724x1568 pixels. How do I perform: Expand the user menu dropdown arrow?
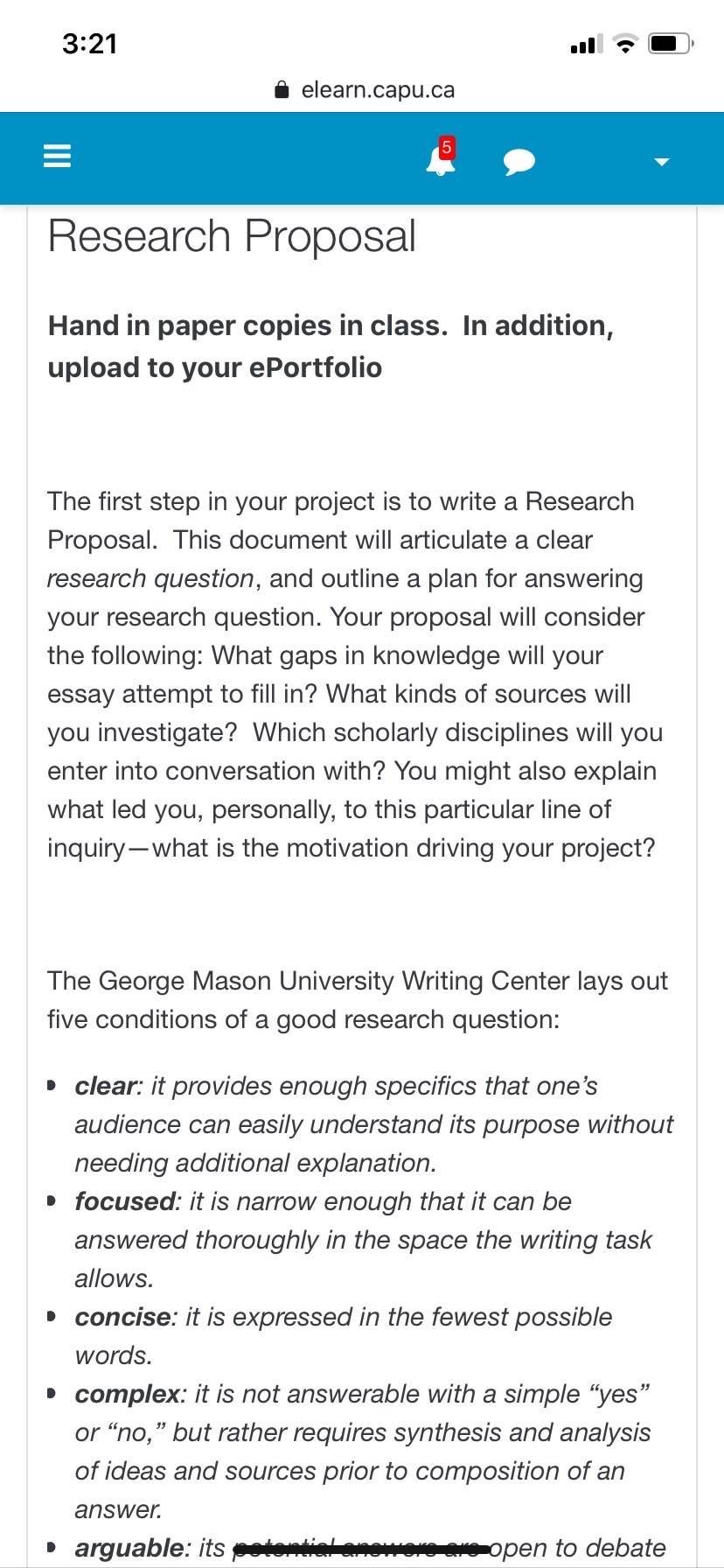[662, 162]
